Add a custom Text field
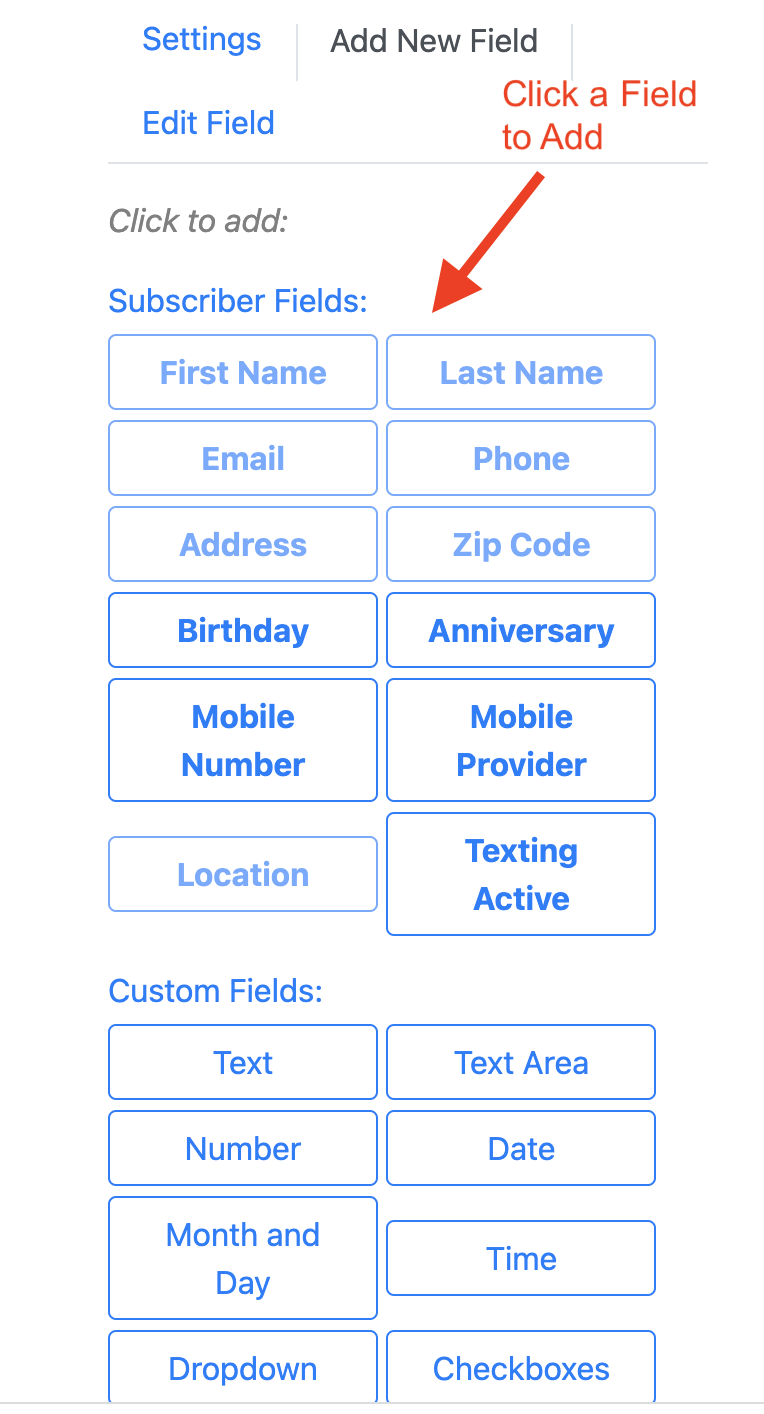Image resolution: width=764 pixels, height=1414 pixels. coord(243,1062)
